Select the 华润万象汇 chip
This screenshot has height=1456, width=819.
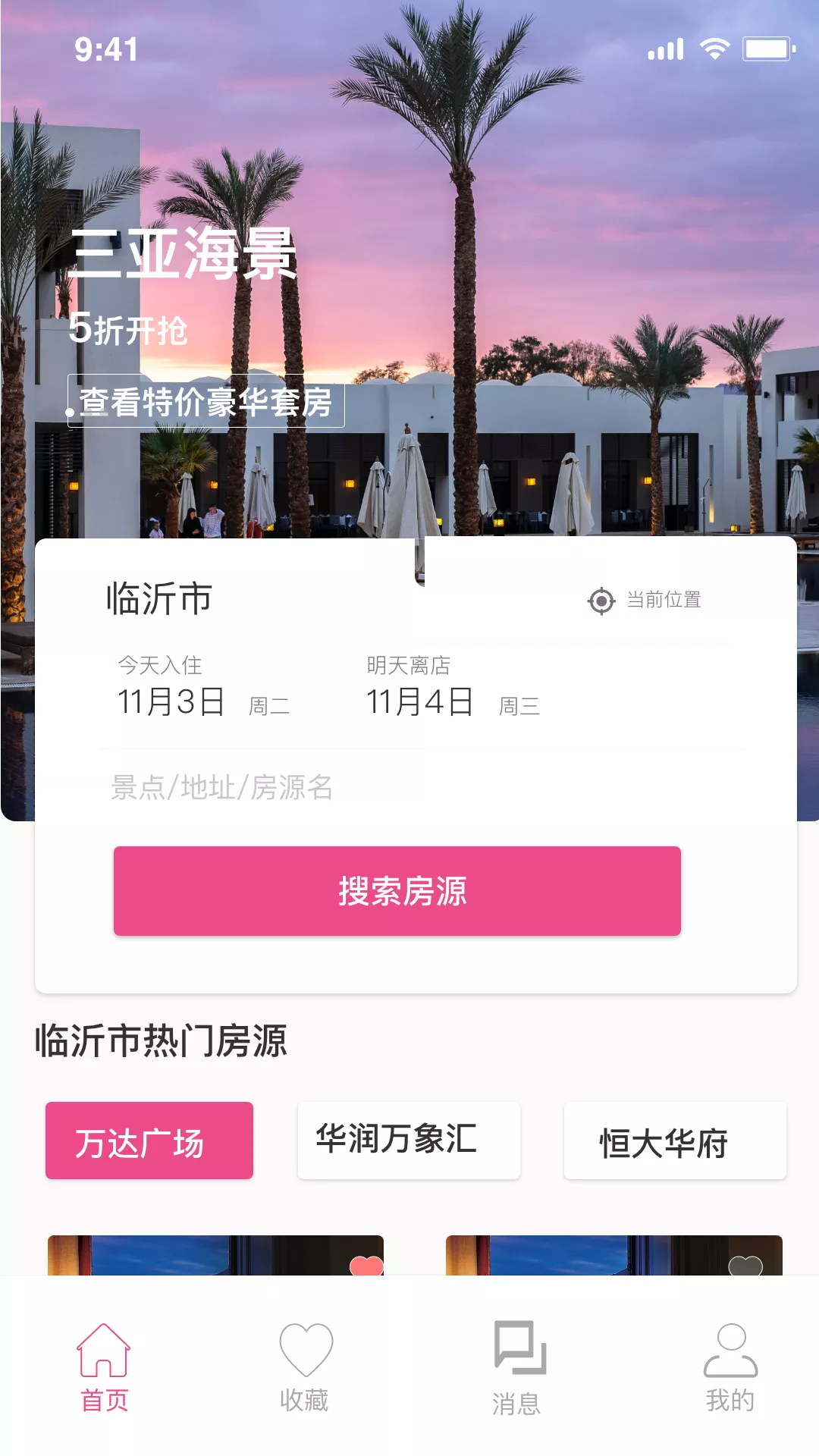coord(409,1141)
